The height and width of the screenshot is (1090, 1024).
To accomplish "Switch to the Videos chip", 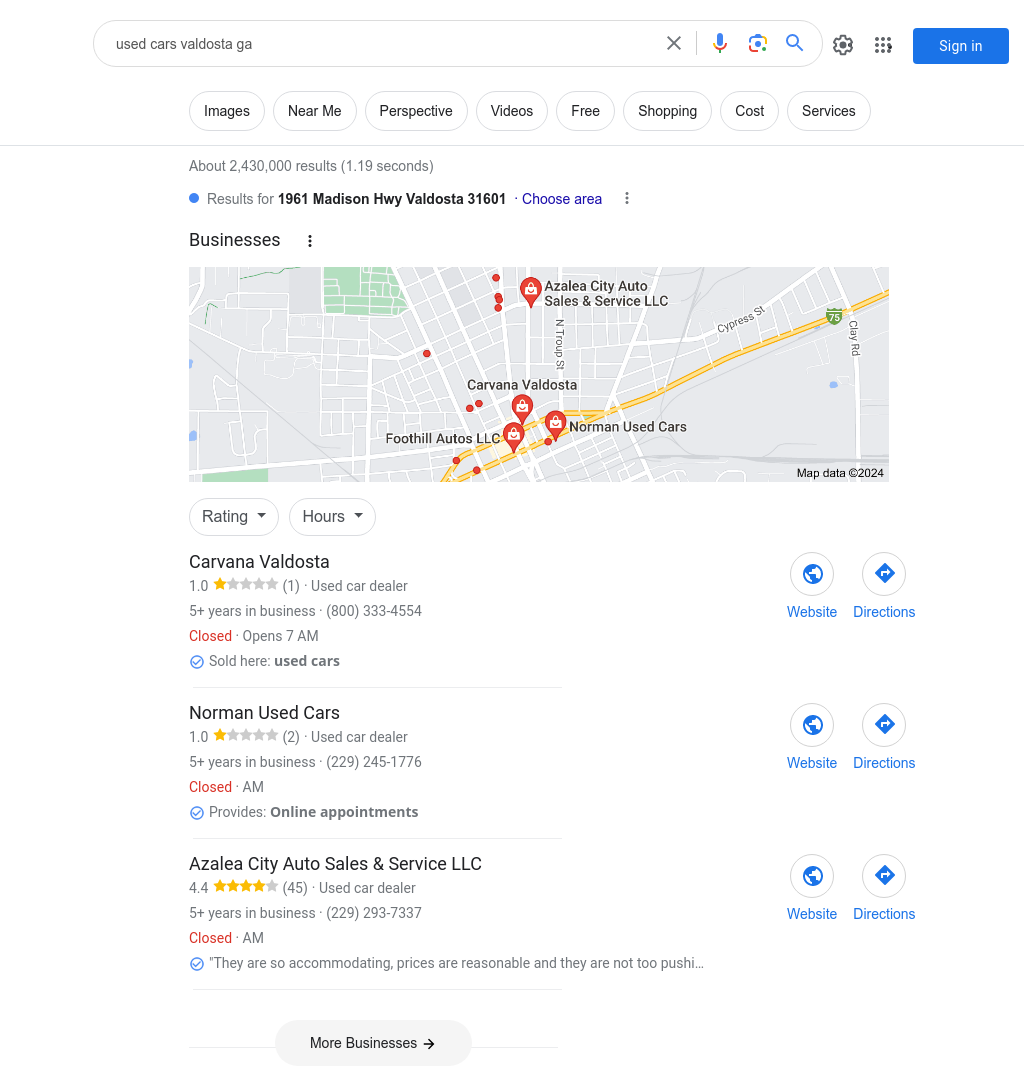I will point(512,111).
